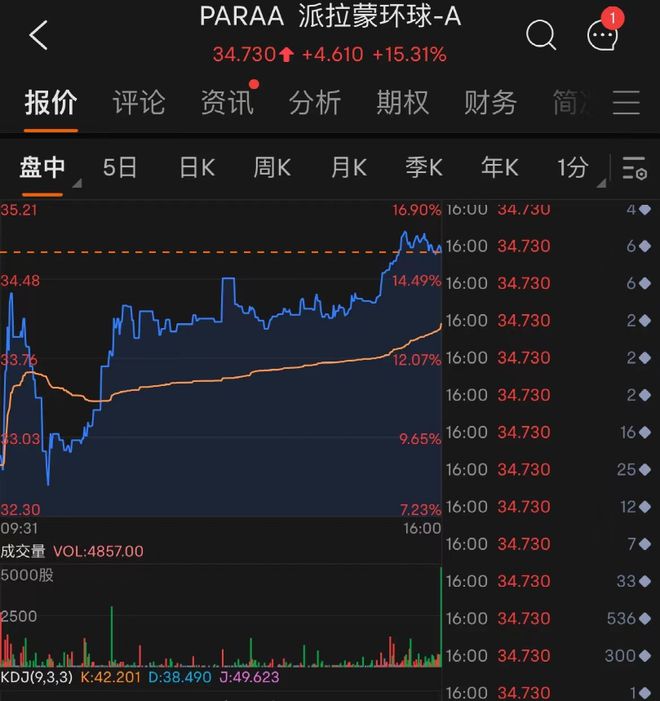Display the 年K chart
Viewport: 660px width, 701px height.
pyautogui.click(x=499, y=168)
